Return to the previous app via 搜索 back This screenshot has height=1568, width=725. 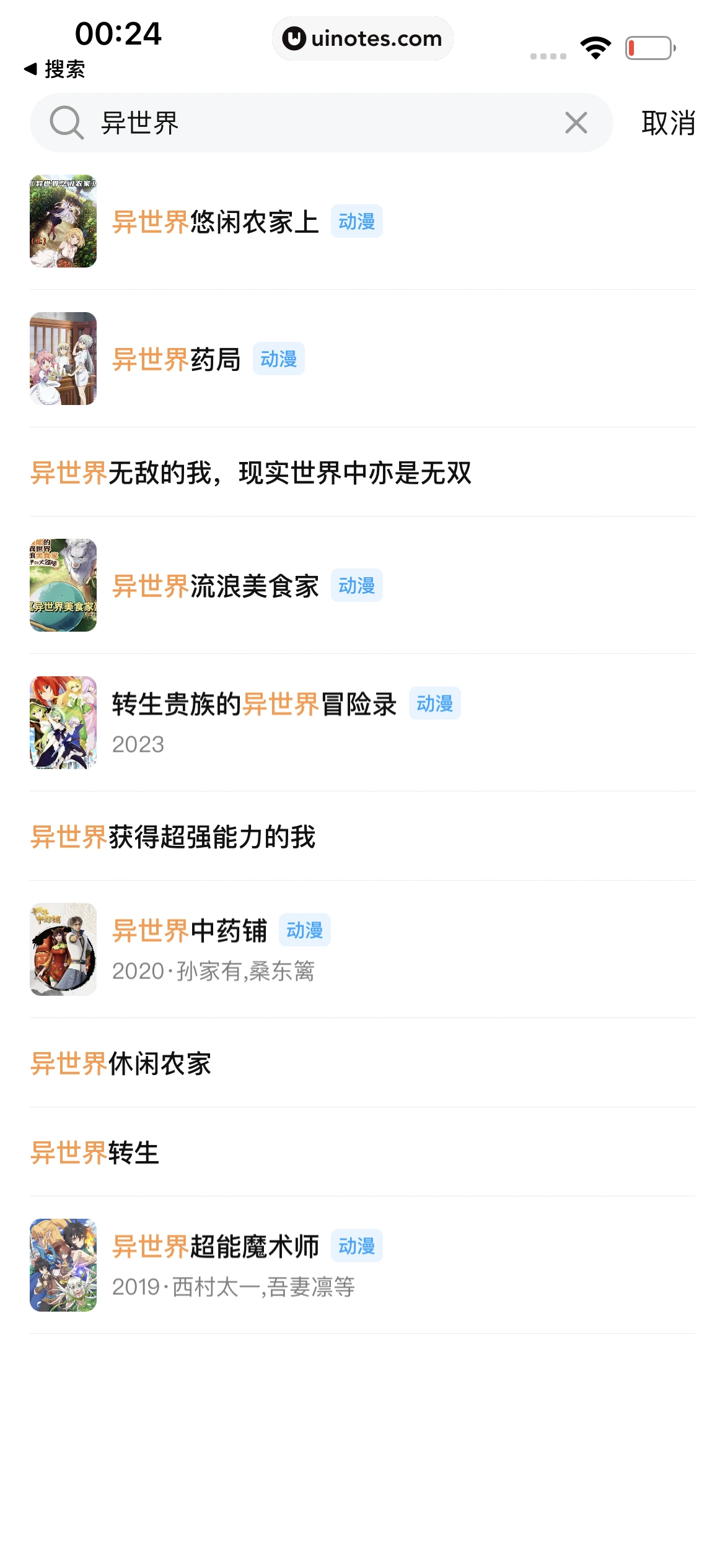[55, 69]
